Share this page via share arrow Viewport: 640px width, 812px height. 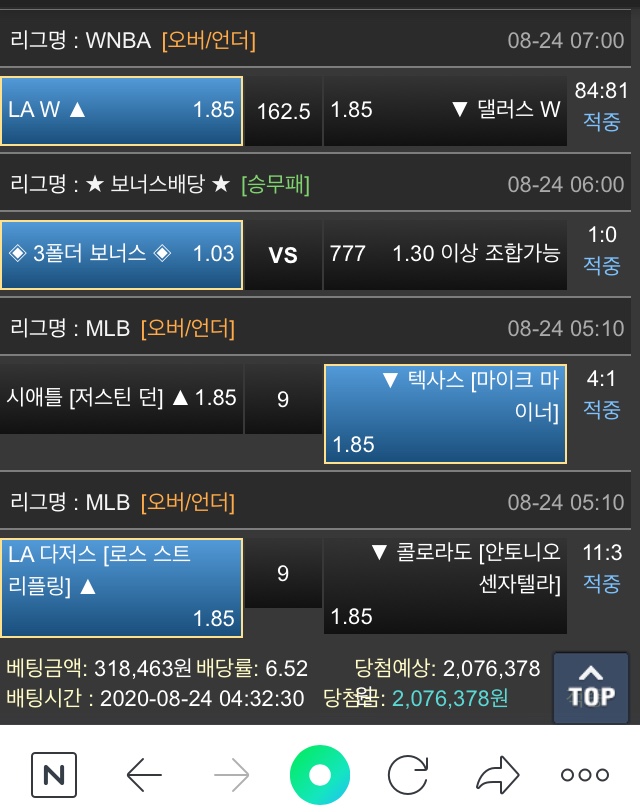pyautogui.click(x=497, y=774)
